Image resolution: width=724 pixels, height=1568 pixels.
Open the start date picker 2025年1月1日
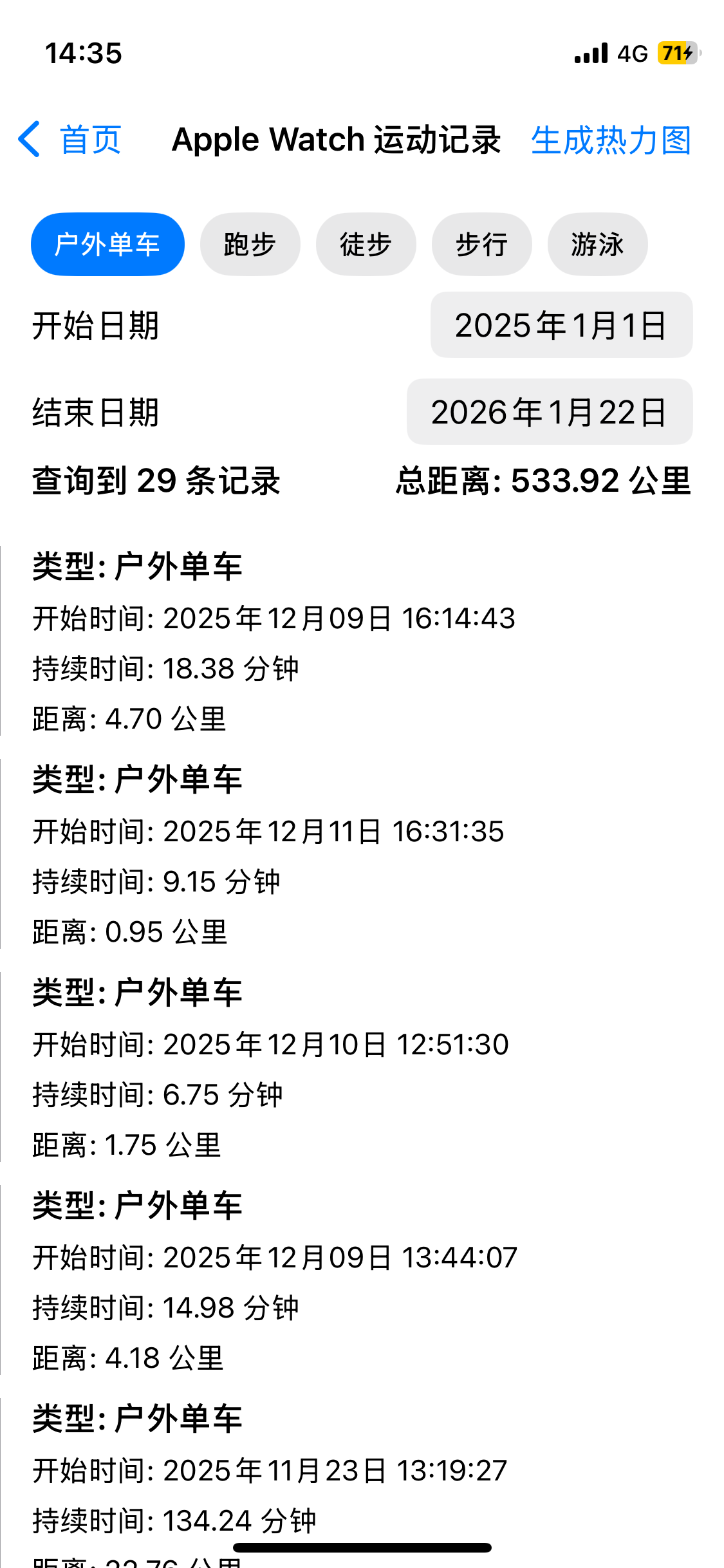[561, 325]
